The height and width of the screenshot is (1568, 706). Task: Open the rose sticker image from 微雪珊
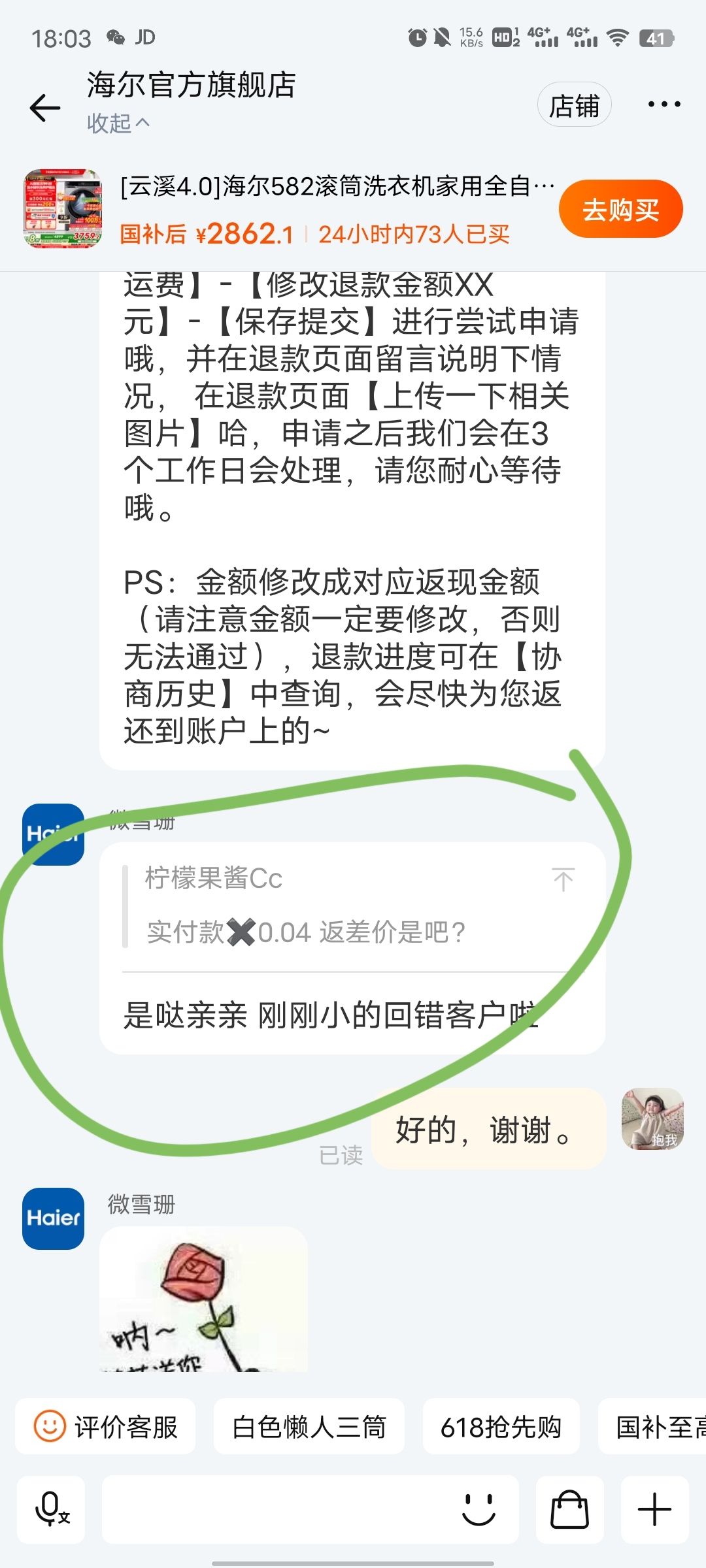point(203,1299)
